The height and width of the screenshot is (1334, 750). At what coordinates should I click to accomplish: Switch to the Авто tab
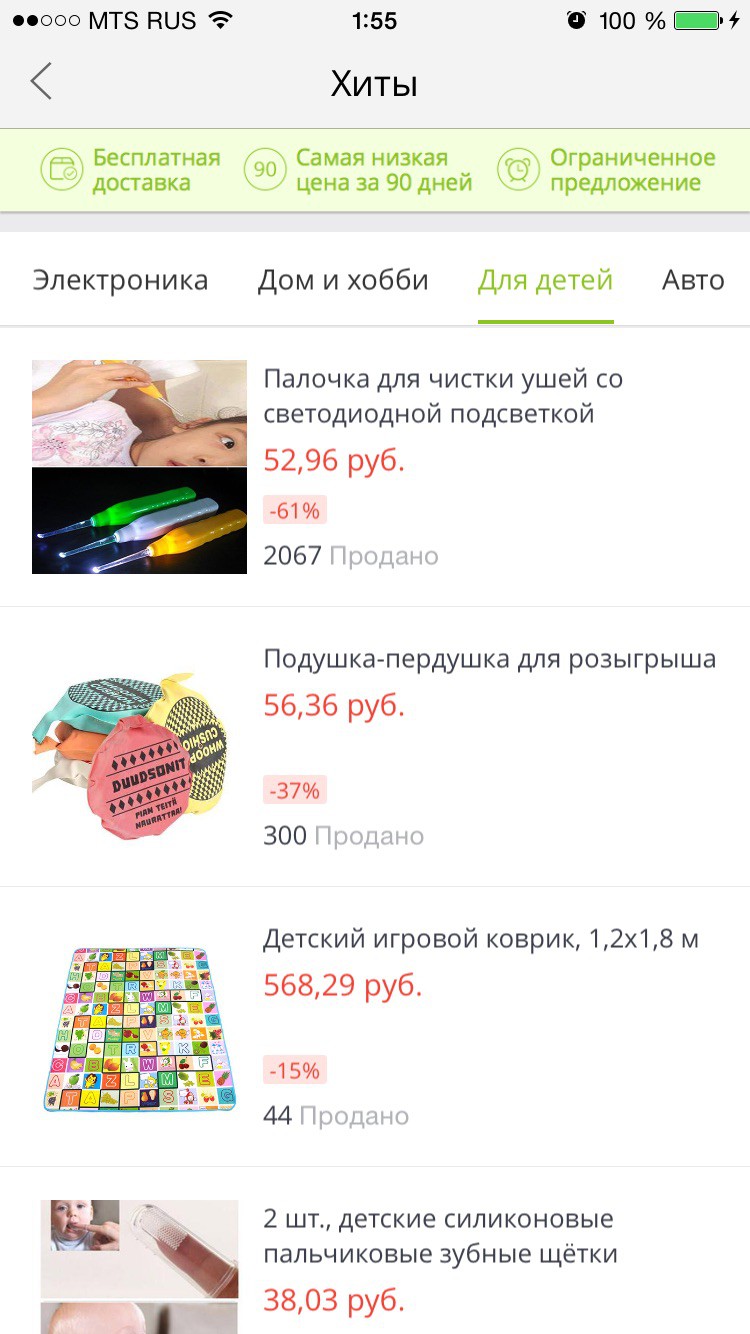pos(693,280)
